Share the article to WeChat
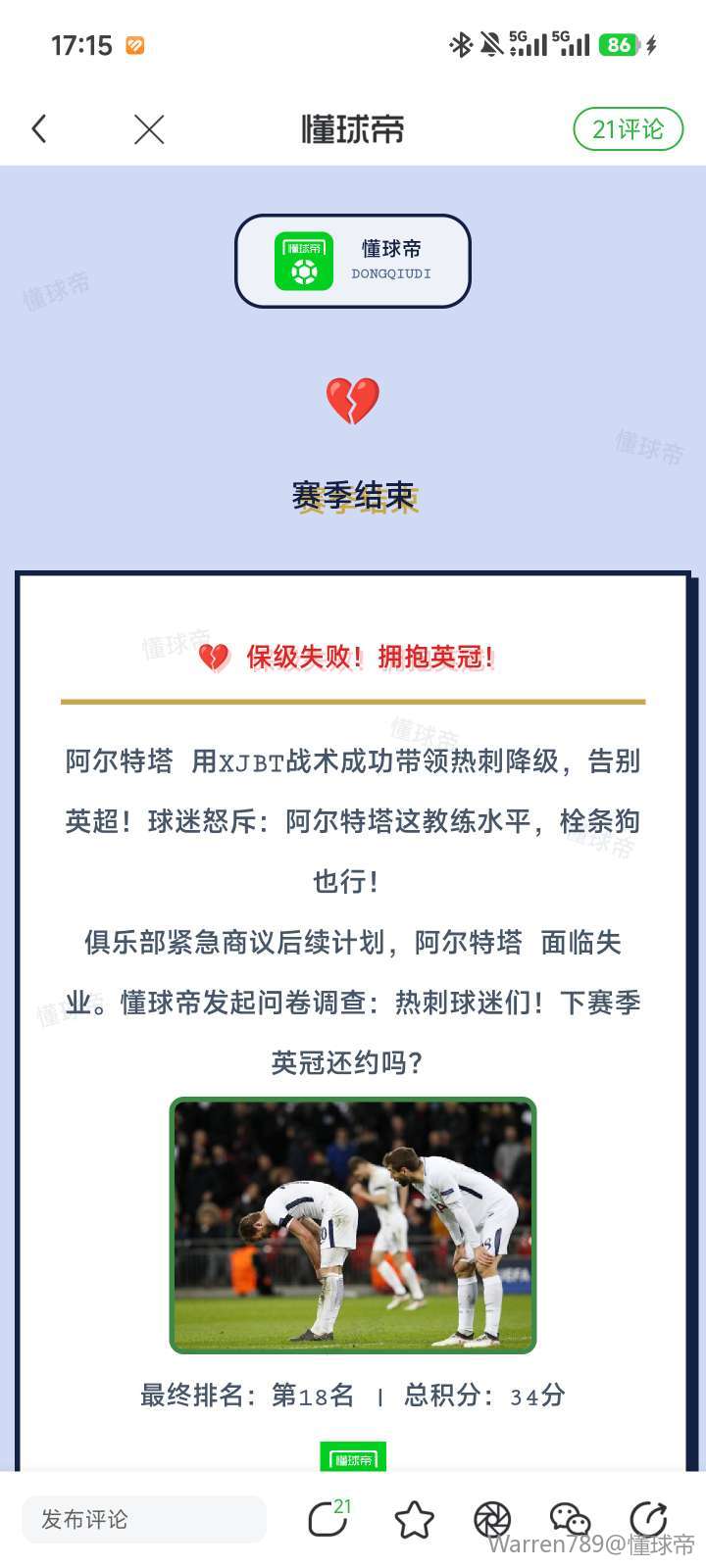 coord(570,1520)
